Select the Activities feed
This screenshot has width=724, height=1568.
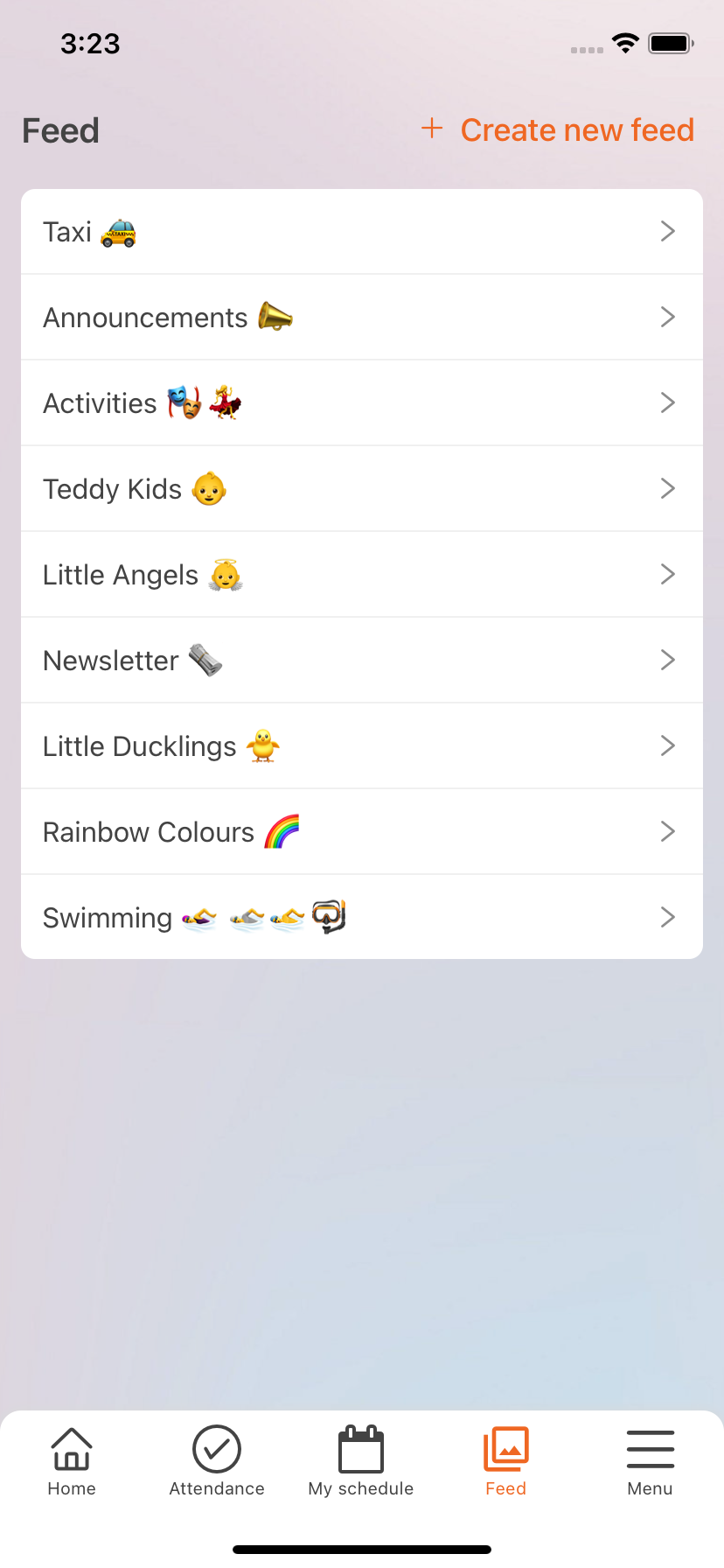tap(361, 403)
